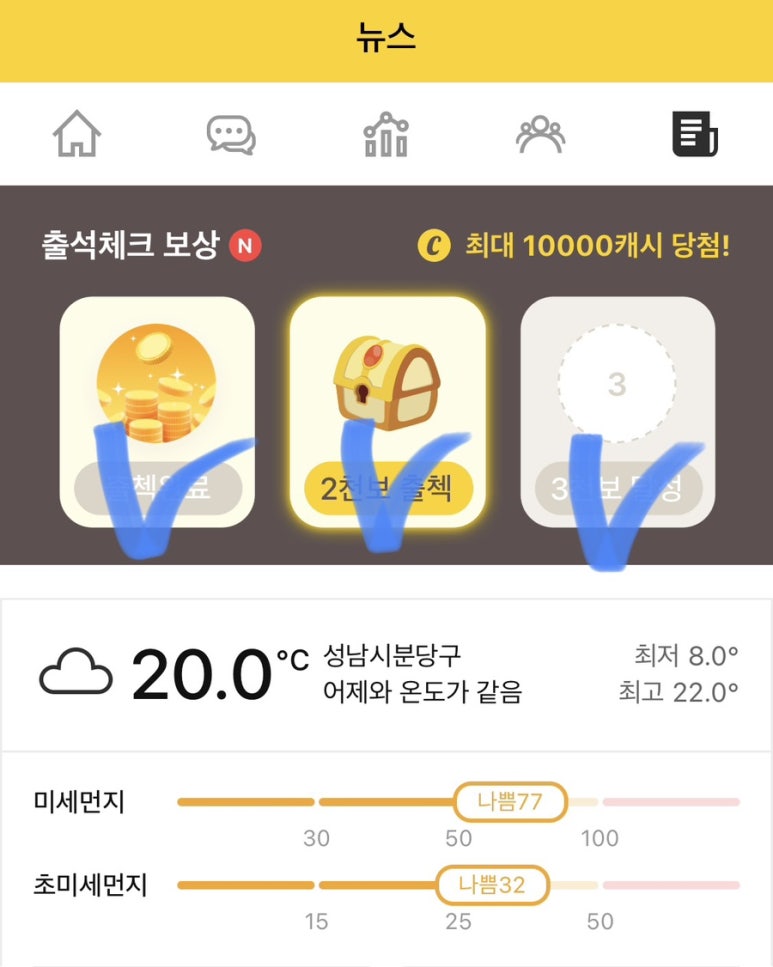Open the chat bubbles tab

point(231,134)
